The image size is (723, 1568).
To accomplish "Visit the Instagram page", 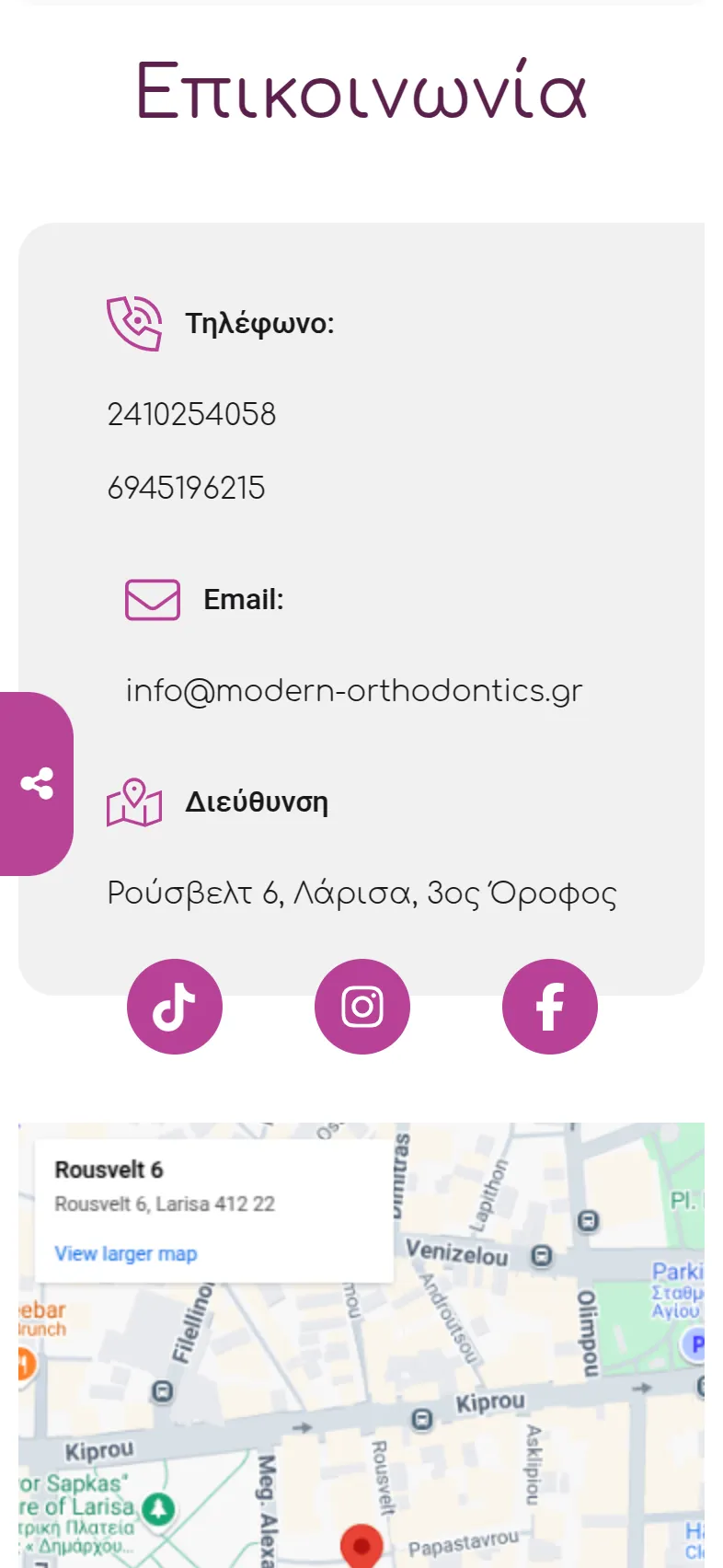I will point(362,1007).
